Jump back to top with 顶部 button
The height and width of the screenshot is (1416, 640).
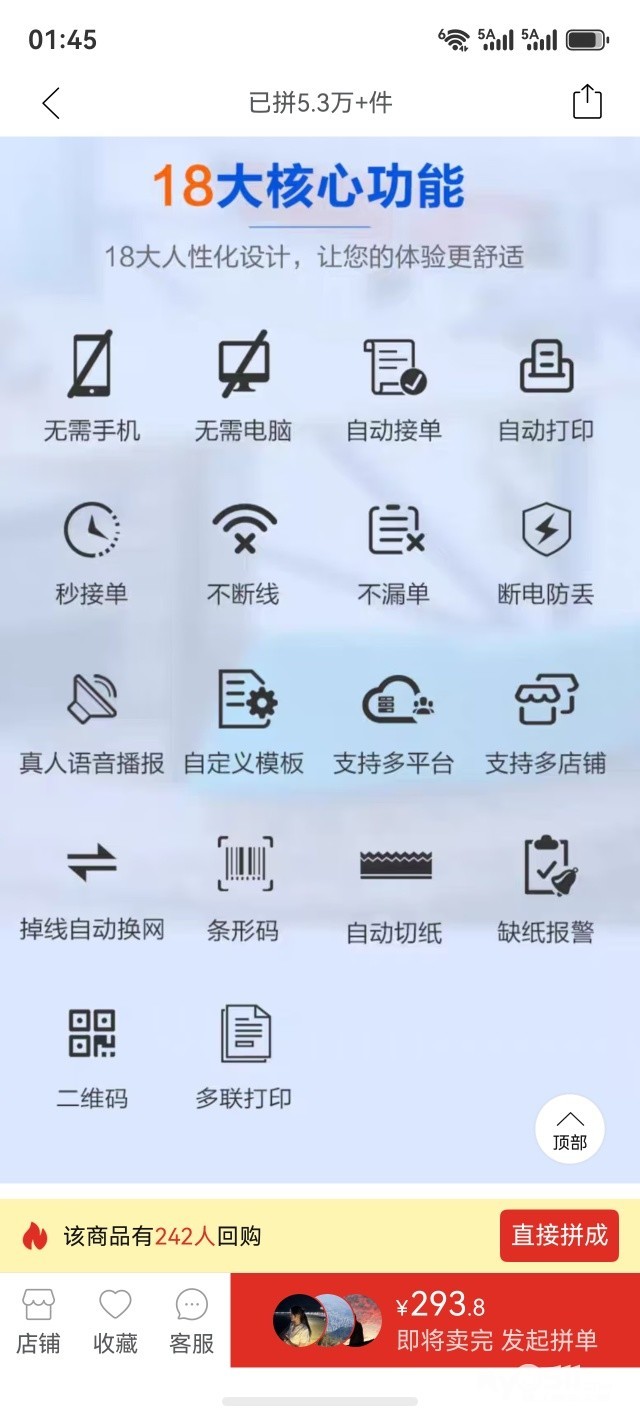570,1129
